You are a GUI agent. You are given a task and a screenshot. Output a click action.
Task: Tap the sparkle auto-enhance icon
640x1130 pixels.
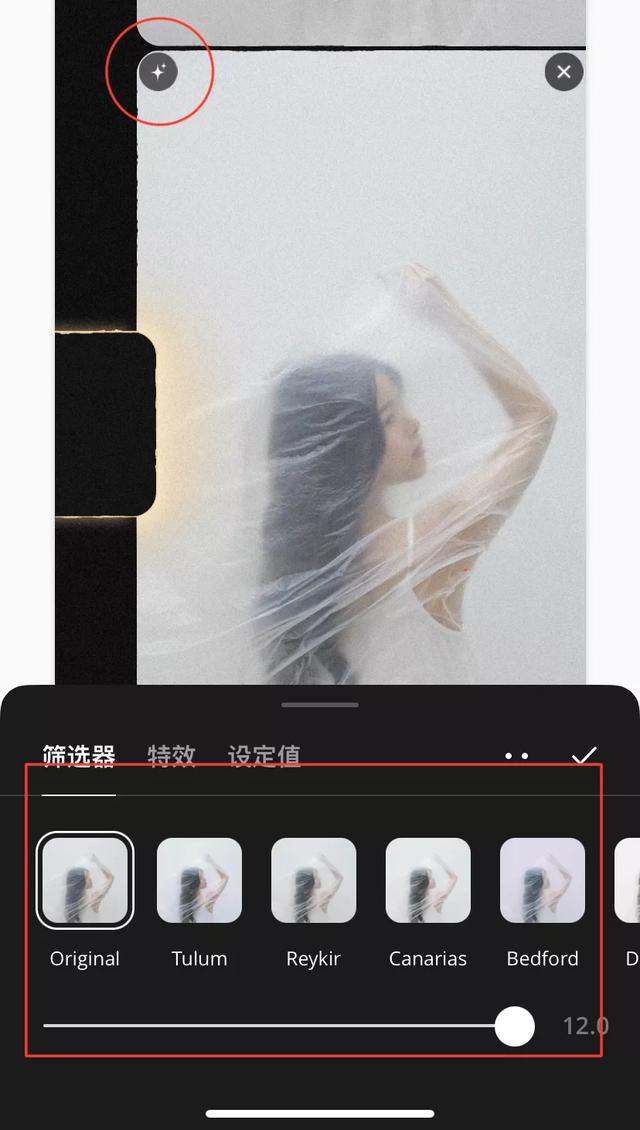pos(159,71)
